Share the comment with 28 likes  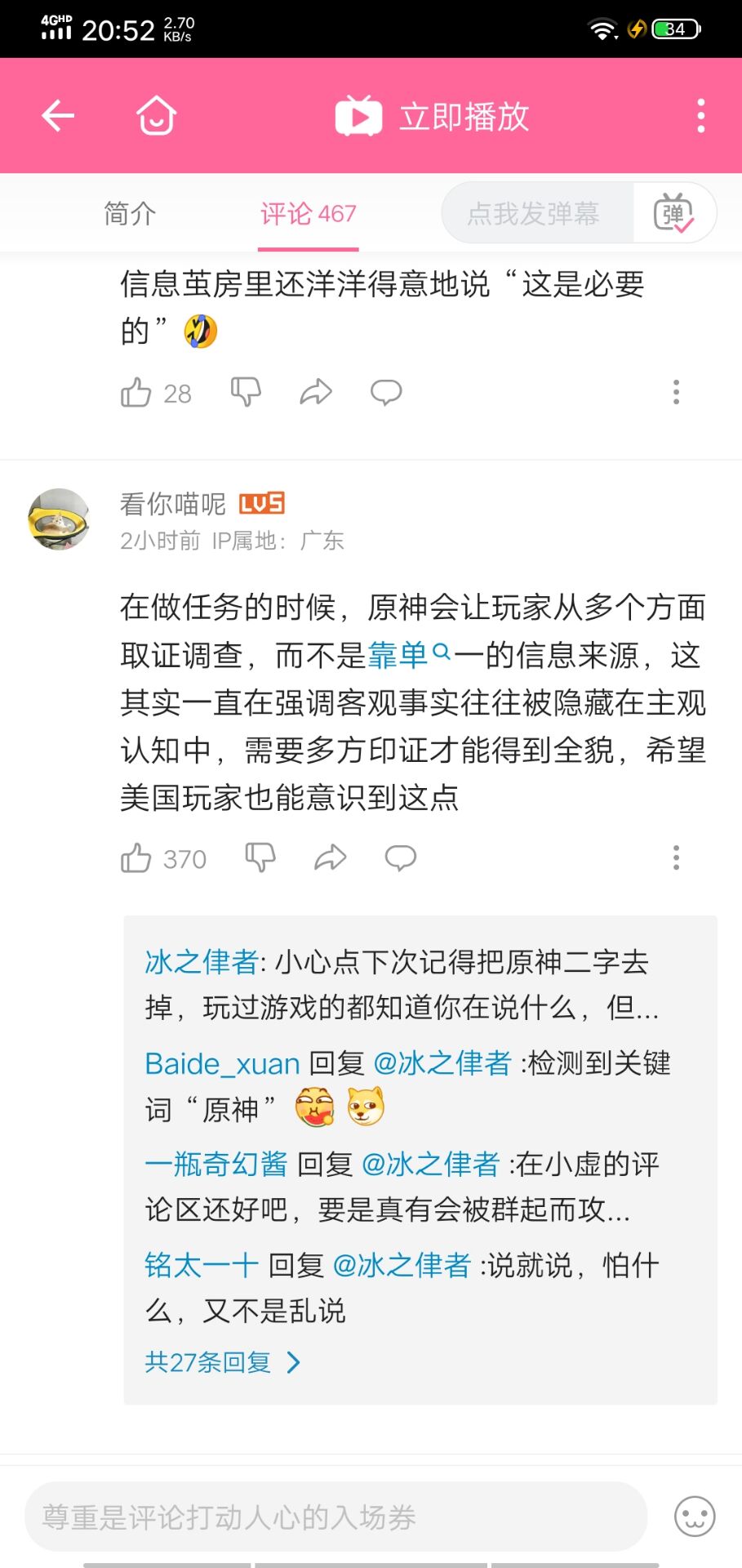coord(316,393)
